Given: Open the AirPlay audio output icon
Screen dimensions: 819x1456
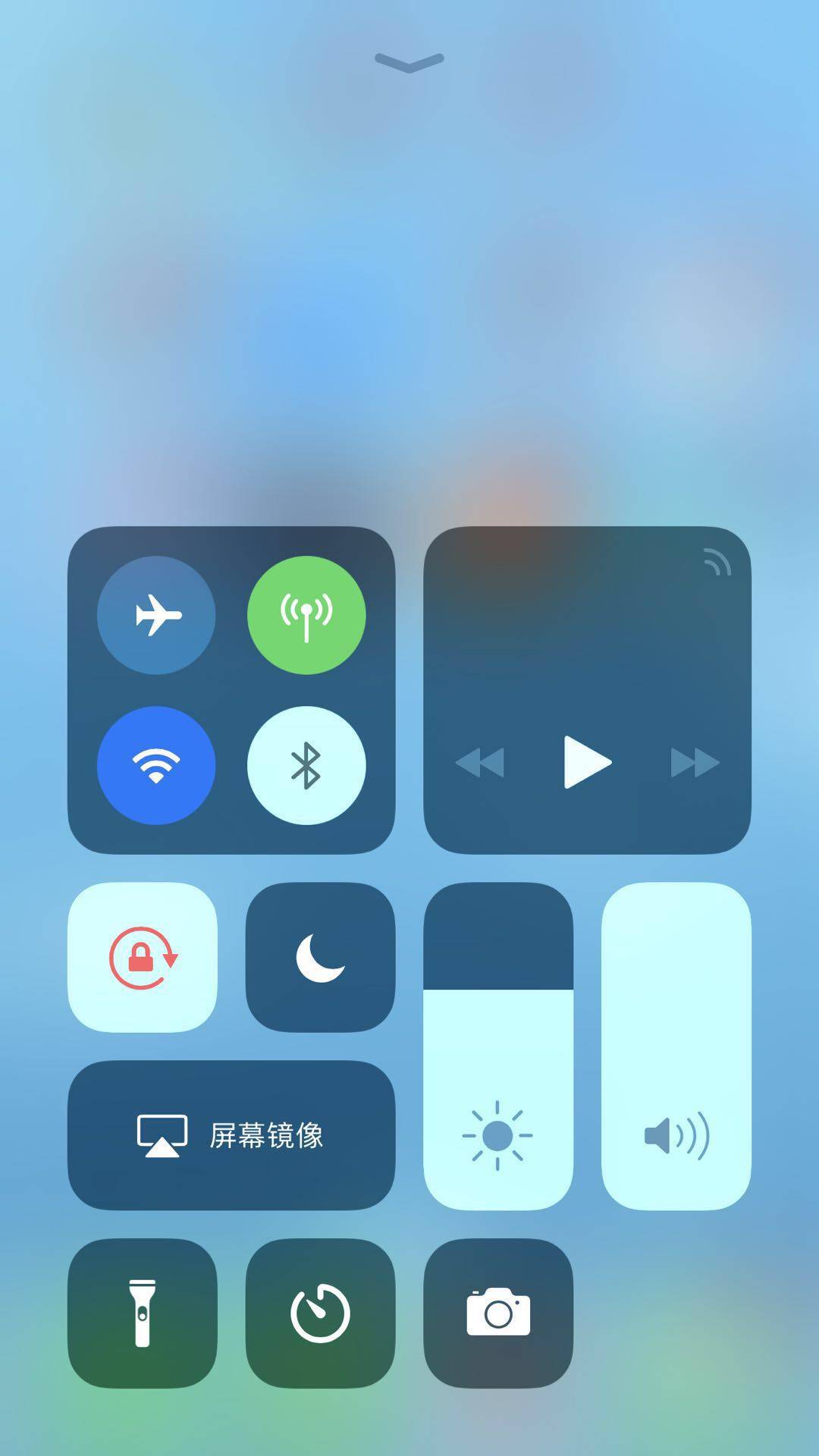Looking at the screenshot, I should pos(717,563).
